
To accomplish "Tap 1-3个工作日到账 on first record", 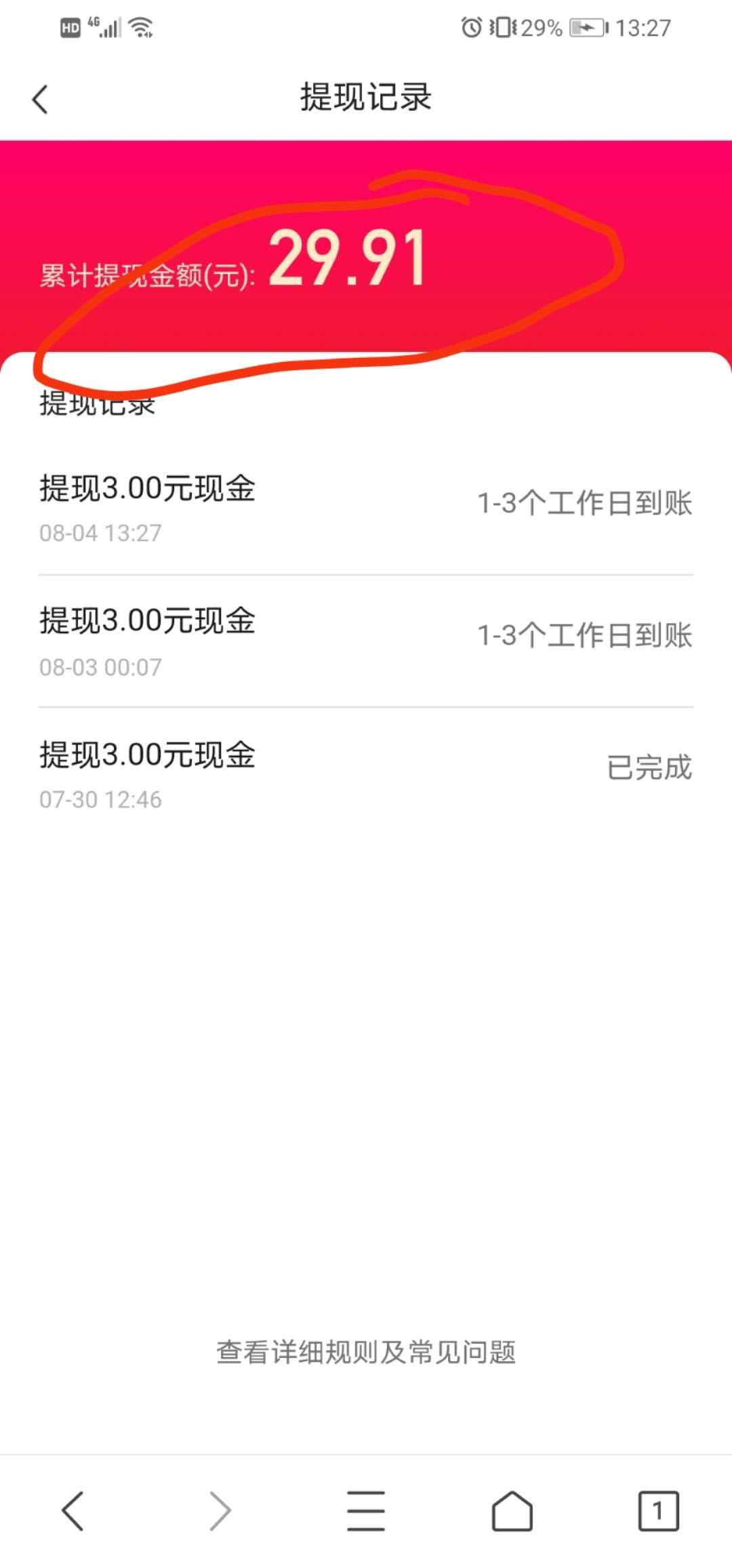I will 584,503.
